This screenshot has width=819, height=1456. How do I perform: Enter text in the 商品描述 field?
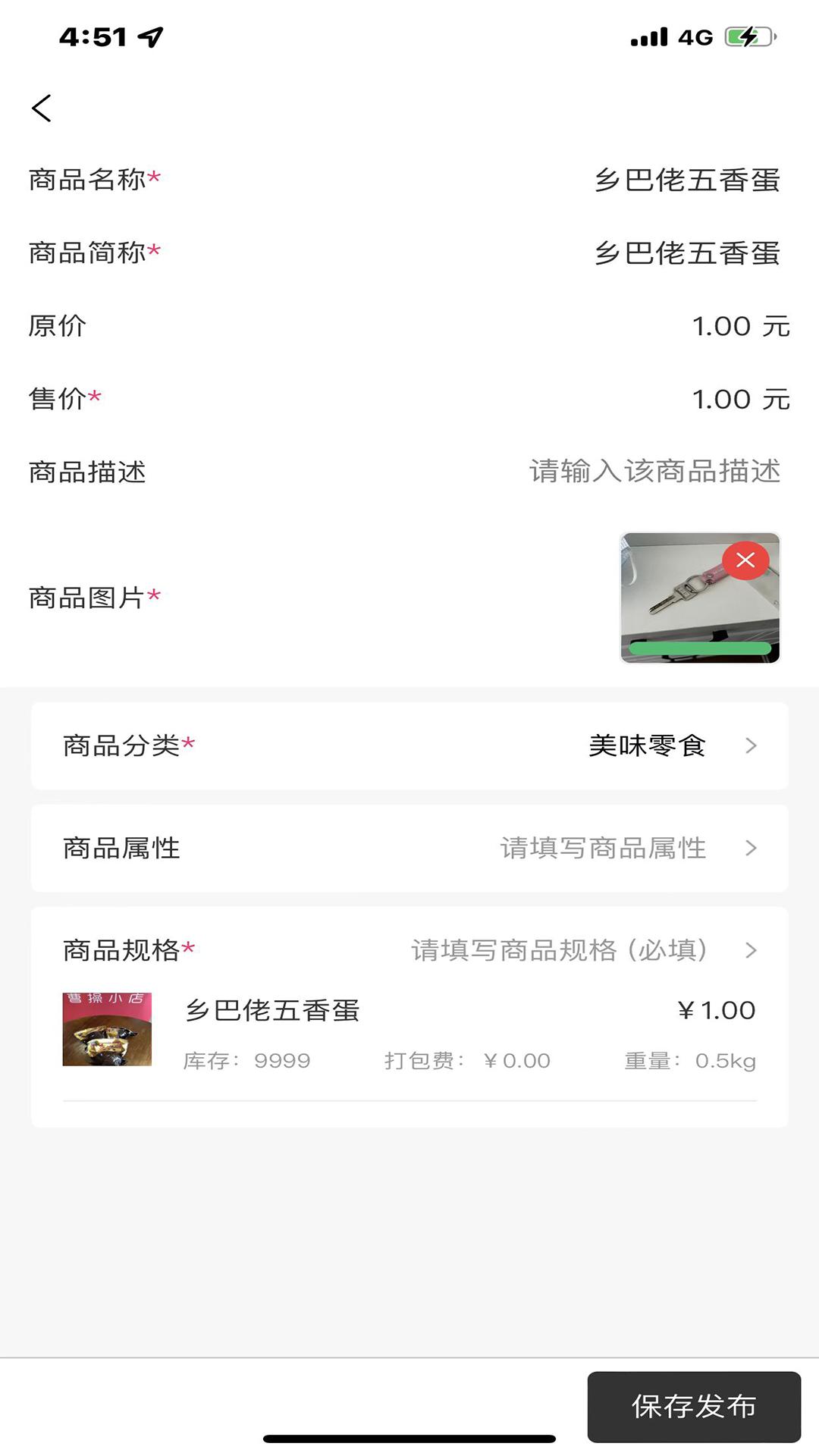(654, 472)
